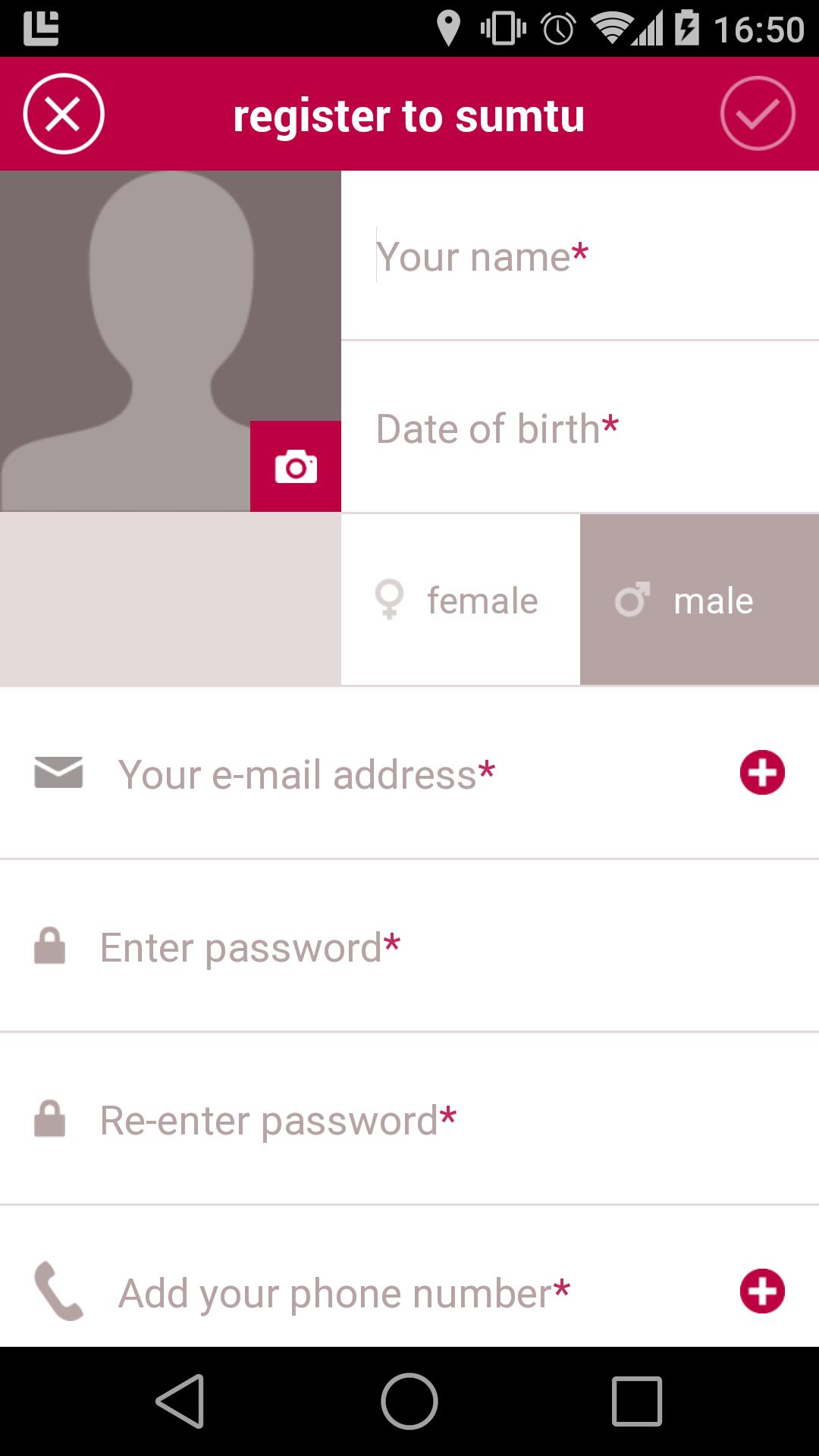
Task: Tap the camera icon to add photo
Action: pos(296,466)
